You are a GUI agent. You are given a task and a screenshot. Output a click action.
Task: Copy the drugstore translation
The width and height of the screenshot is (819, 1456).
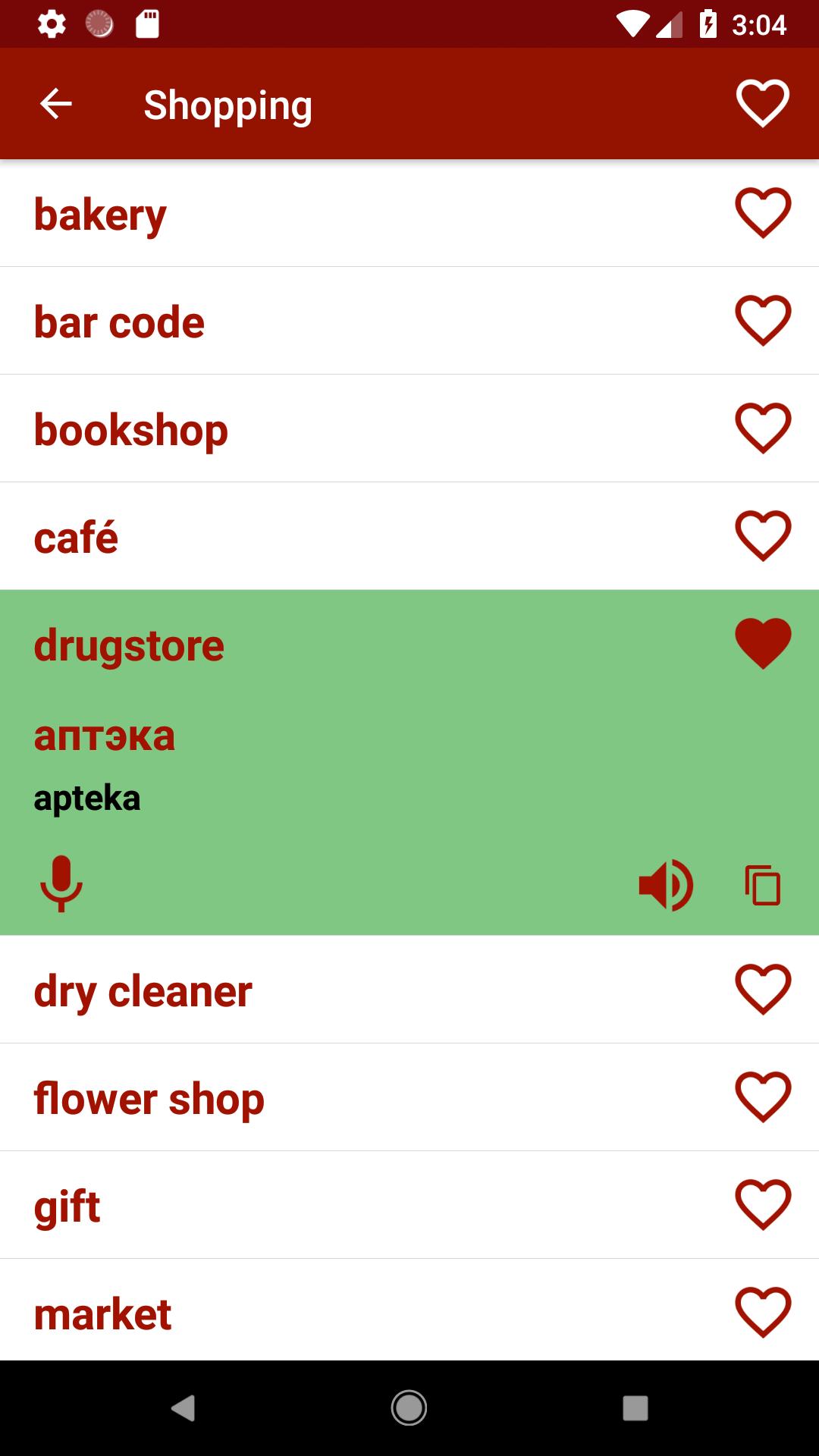click(762, 885)
